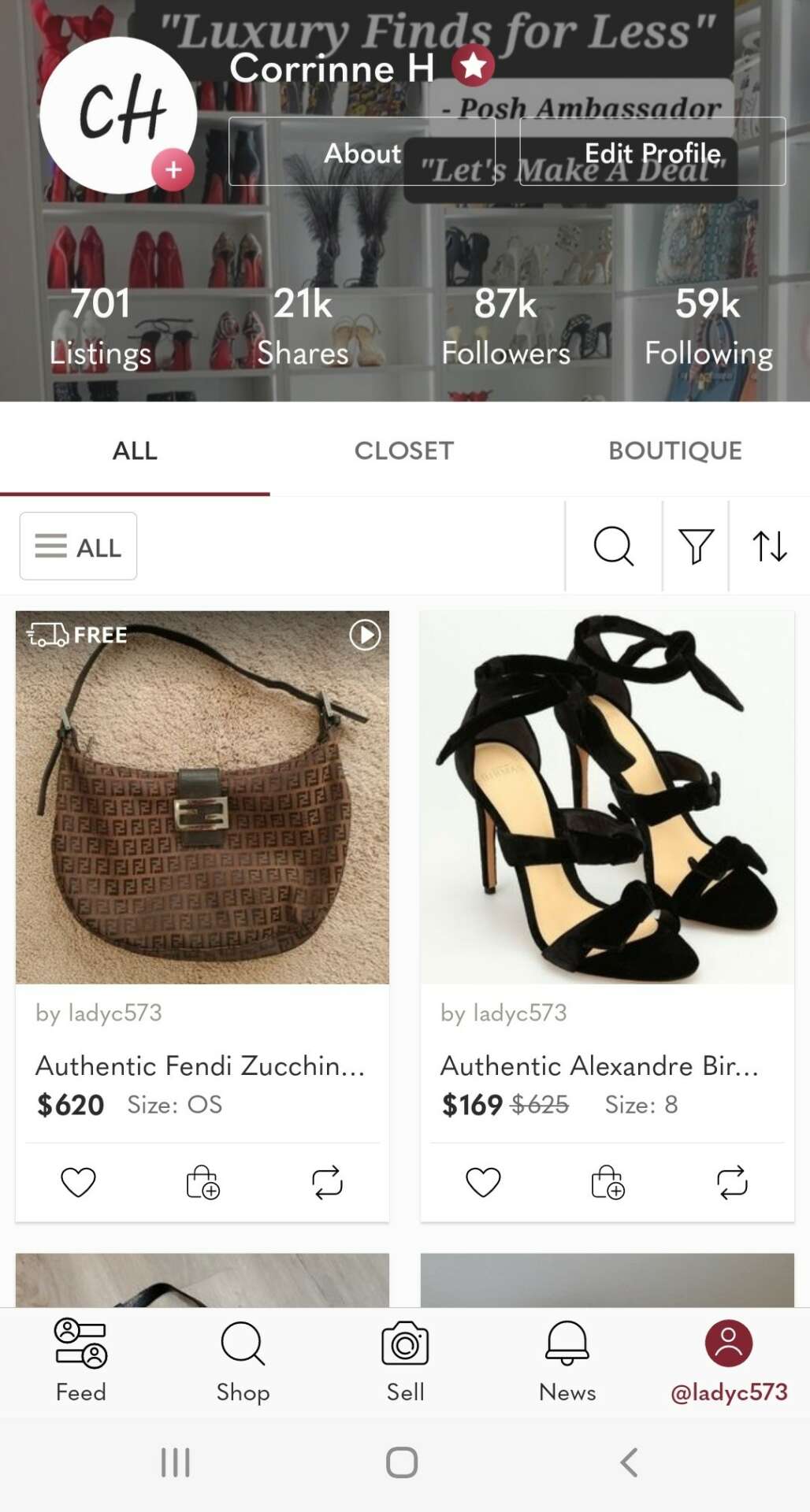Screen dimensions: 810x1512
Task: Open the ALL category menu
Action: coord(78,547)
